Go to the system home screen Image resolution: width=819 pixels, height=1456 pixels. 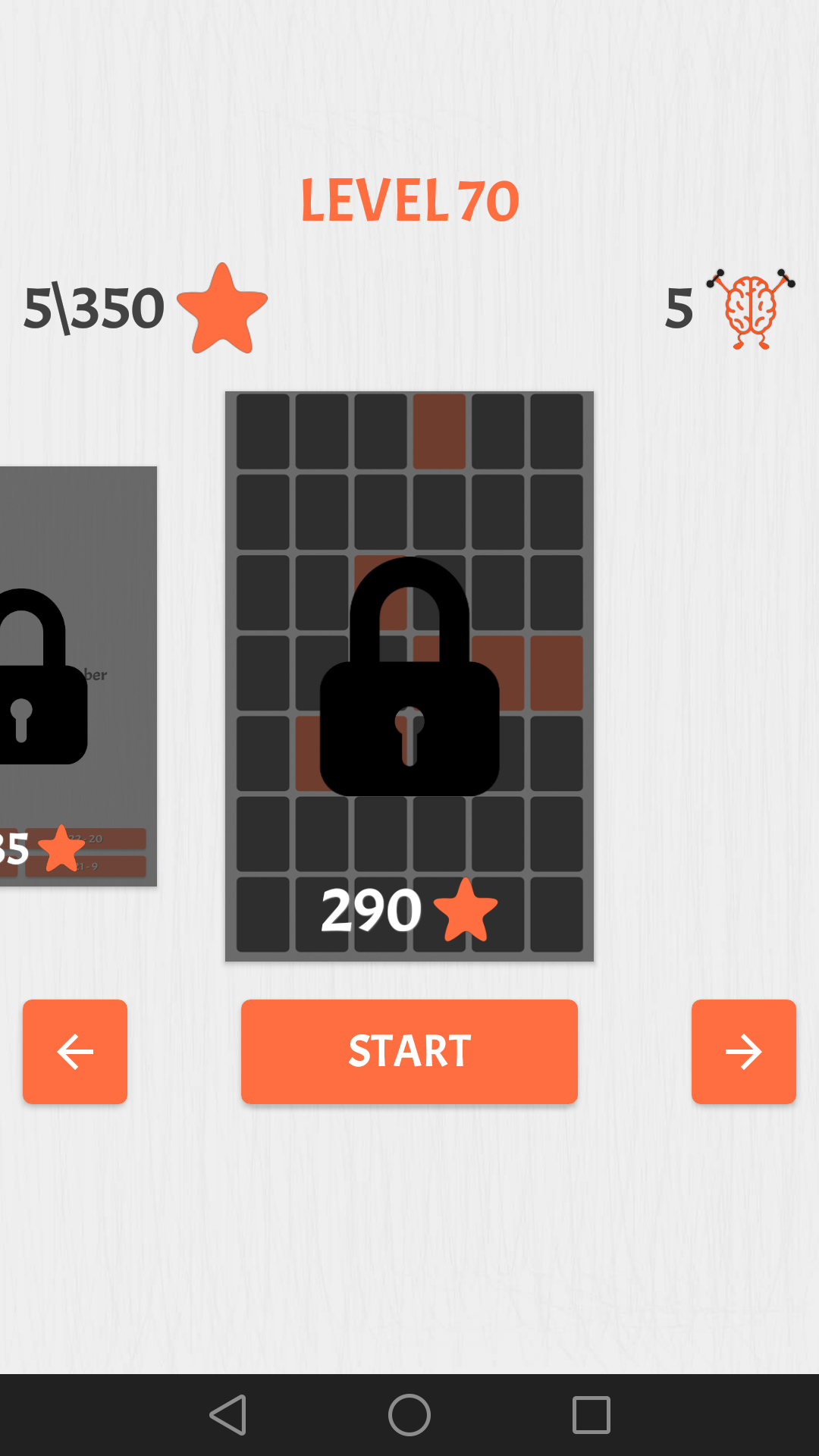[409, 1415]
